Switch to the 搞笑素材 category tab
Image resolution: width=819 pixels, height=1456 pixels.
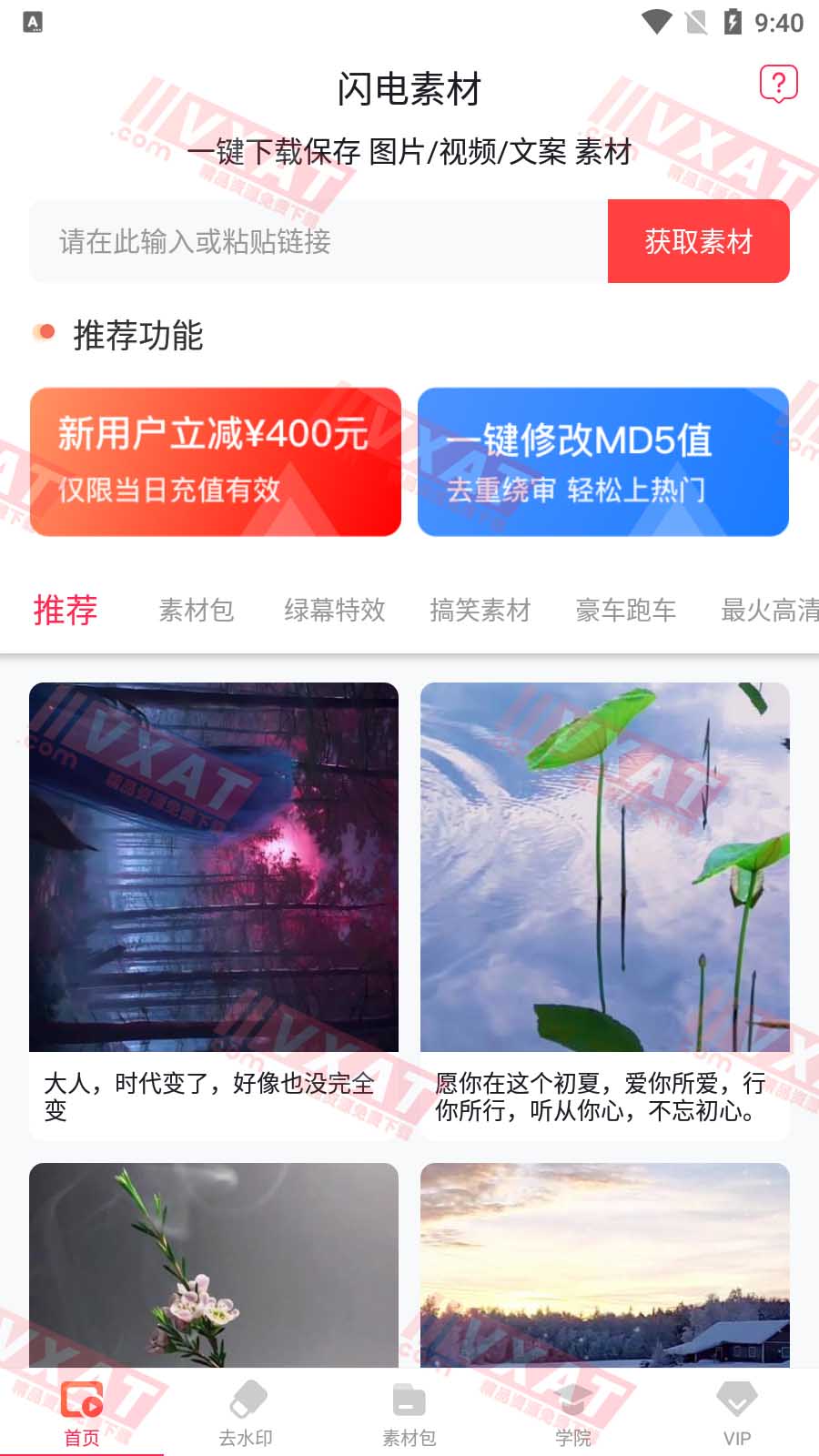point(481,611)
